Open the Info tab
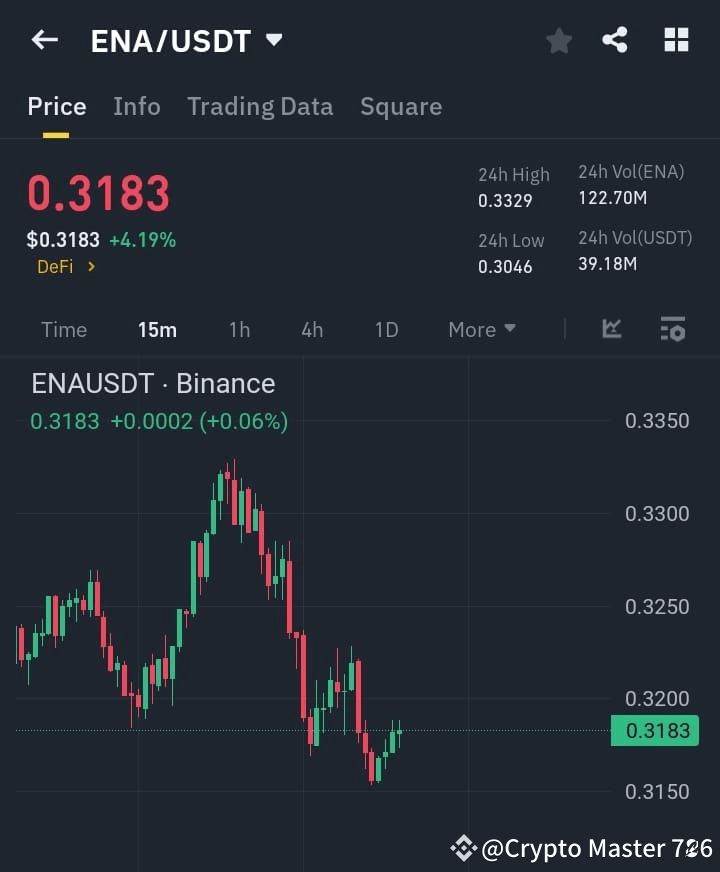720x872 pixels. (137, 106)
